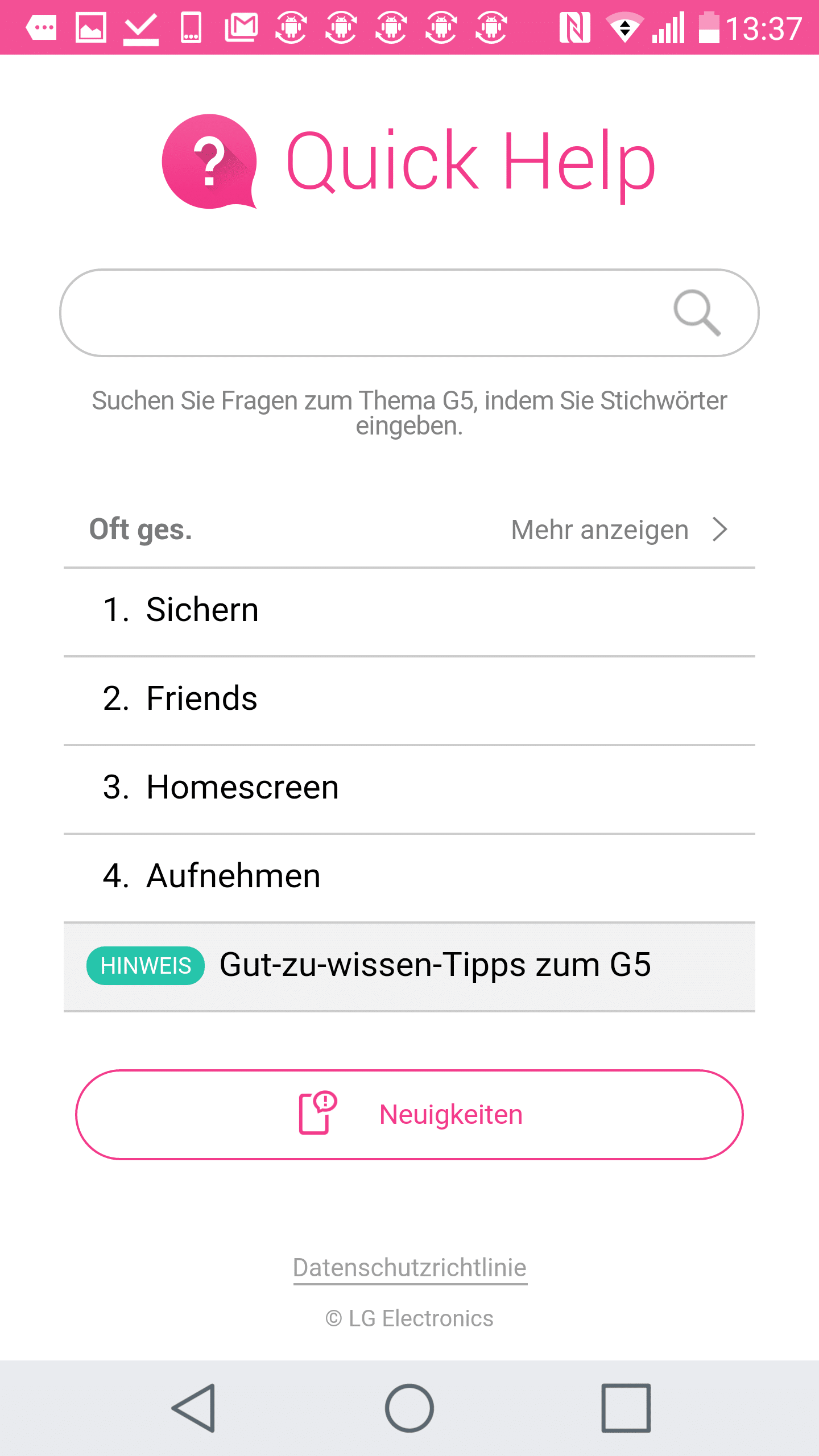The width and height of the screenshot is (819, 1456).
Task: Open the Datenschutzrichtlinie link
Action: (x=409, y=1268)
